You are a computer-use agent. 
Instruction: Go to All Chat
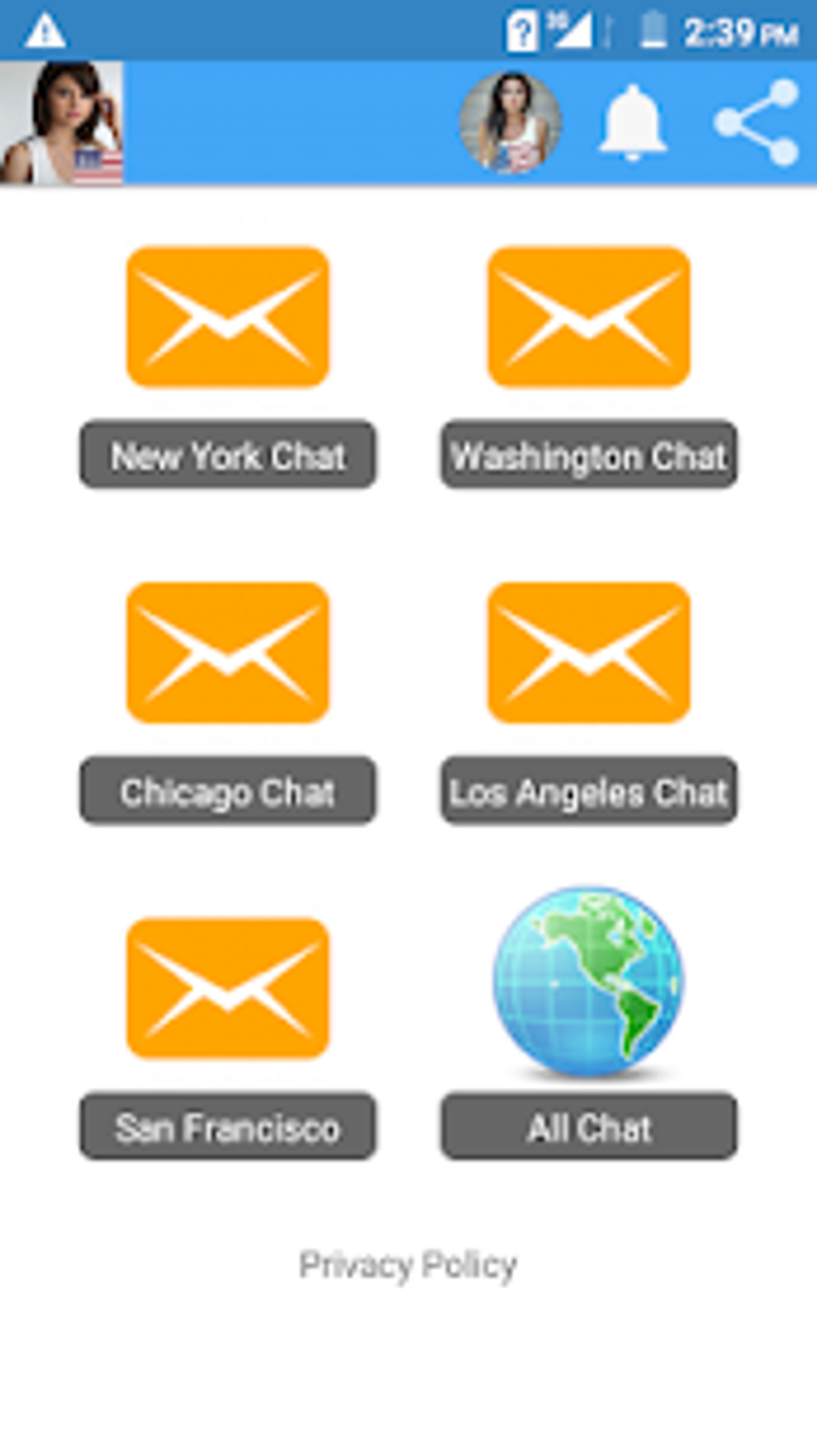[x=589, y=1126]
